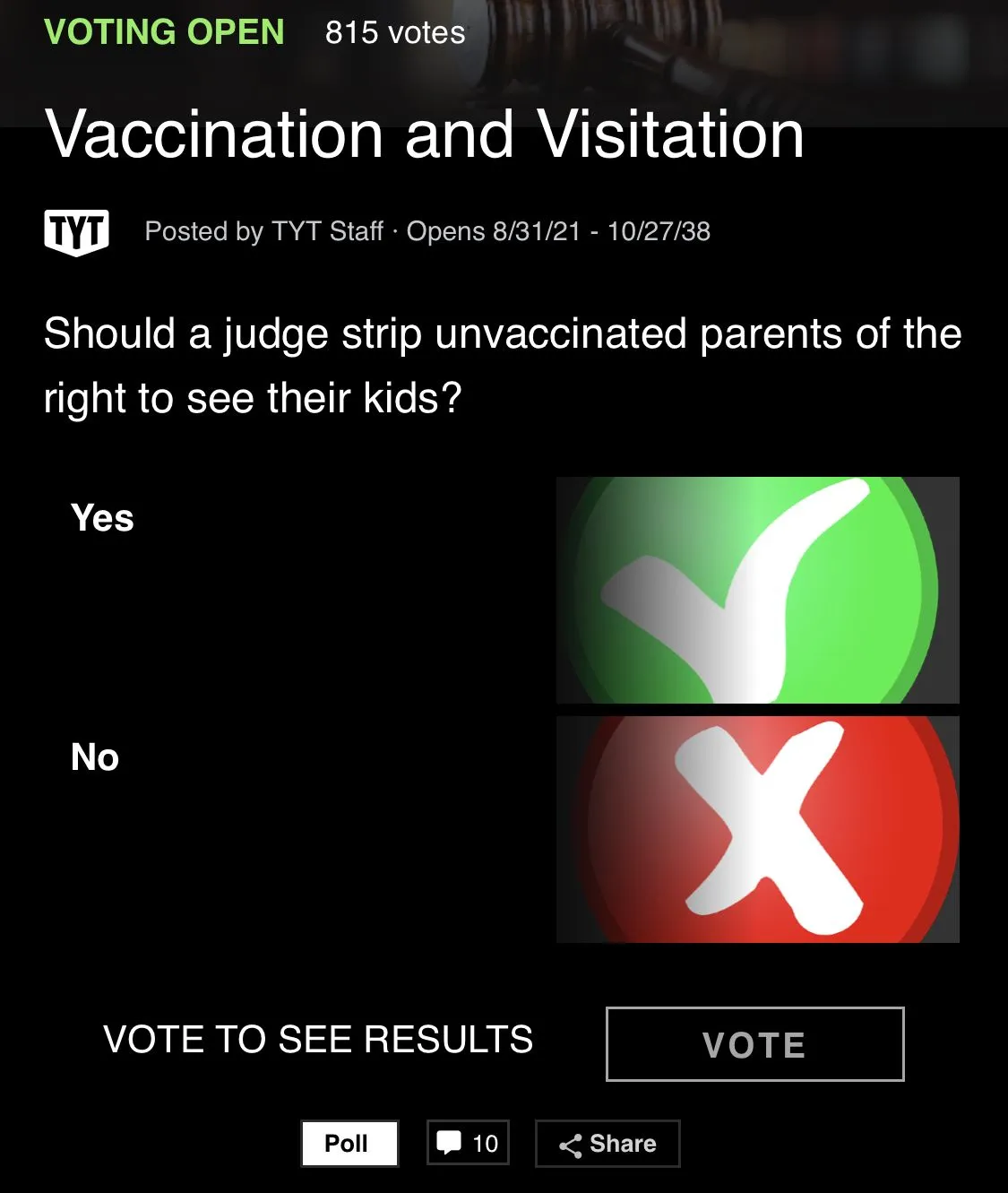Select the No poll option
The height and width of the screenshot is (1193, 1008).
[757, 829]
